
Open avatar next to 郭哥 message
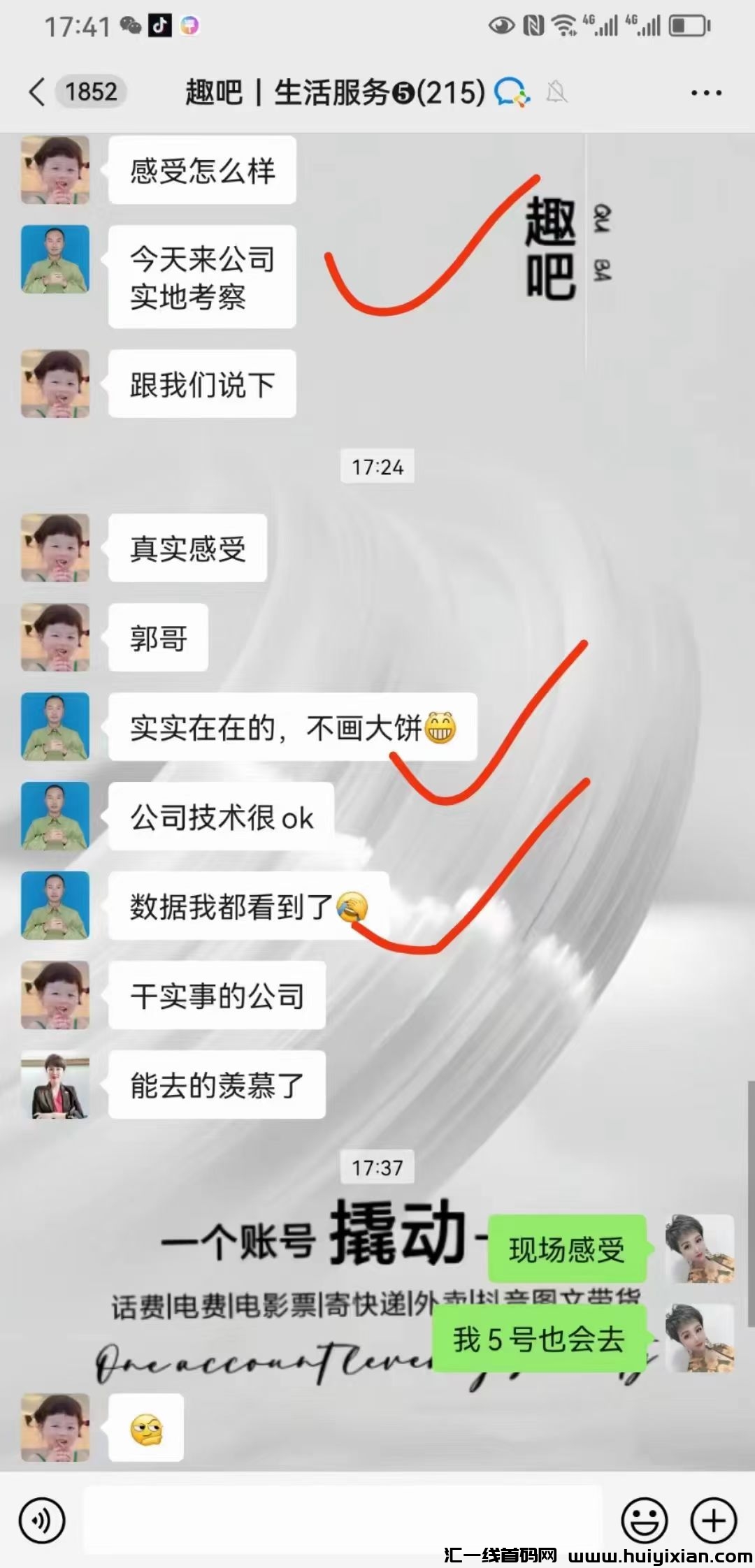[x=55, y=637]
